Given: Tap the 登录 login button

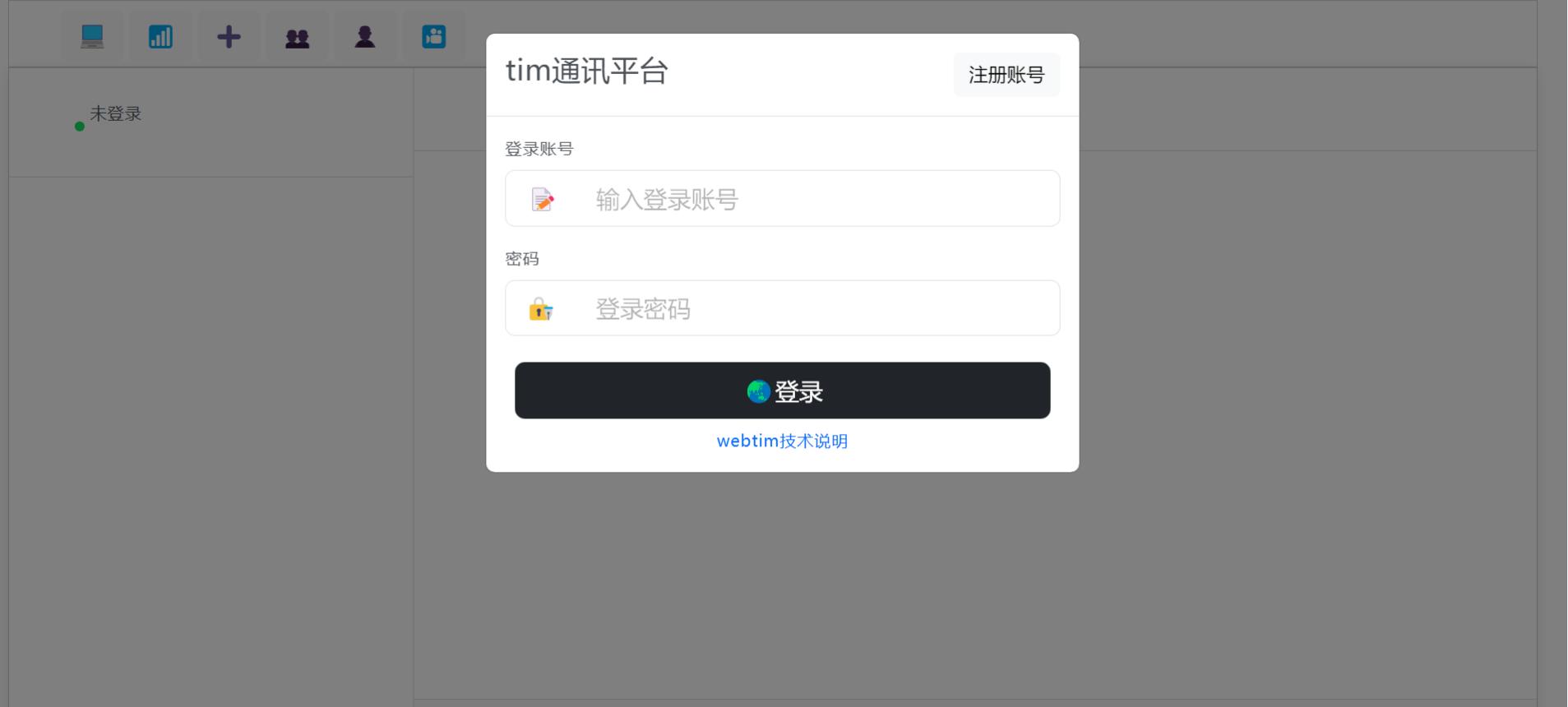Looking at the screenshot, I should tap(782, 390).
